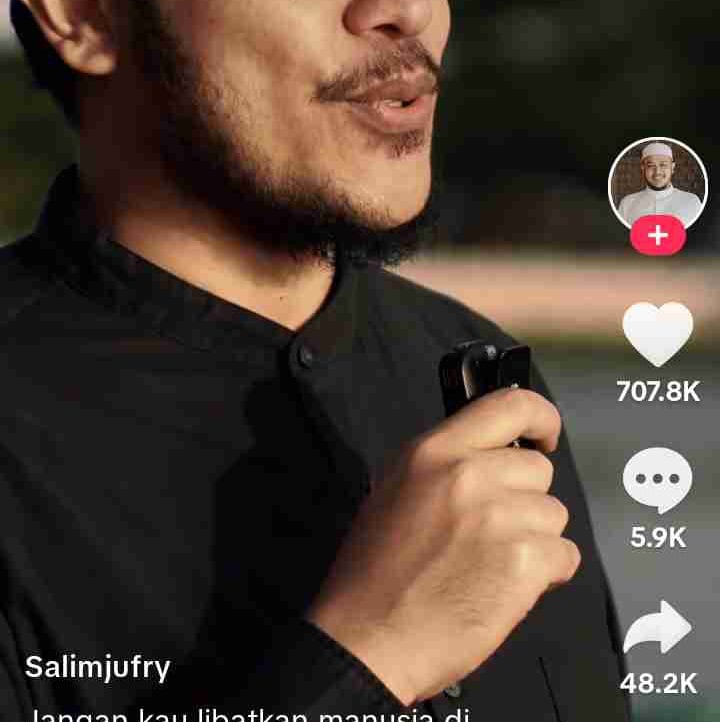Open the Salimjufry username link
This screenshot has height=722, width=720.
(x=98, y=667)
